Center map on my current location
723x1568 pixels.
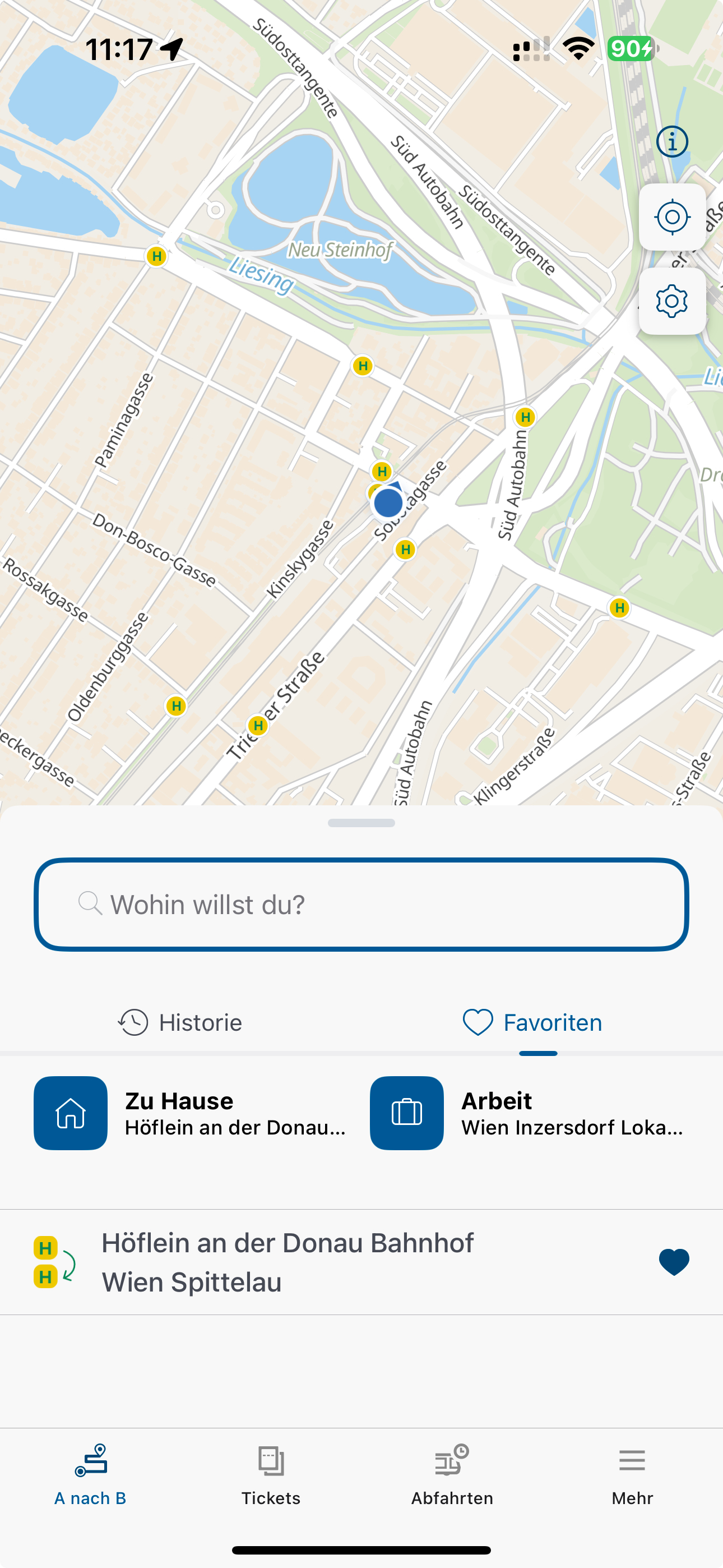[672, 217]
